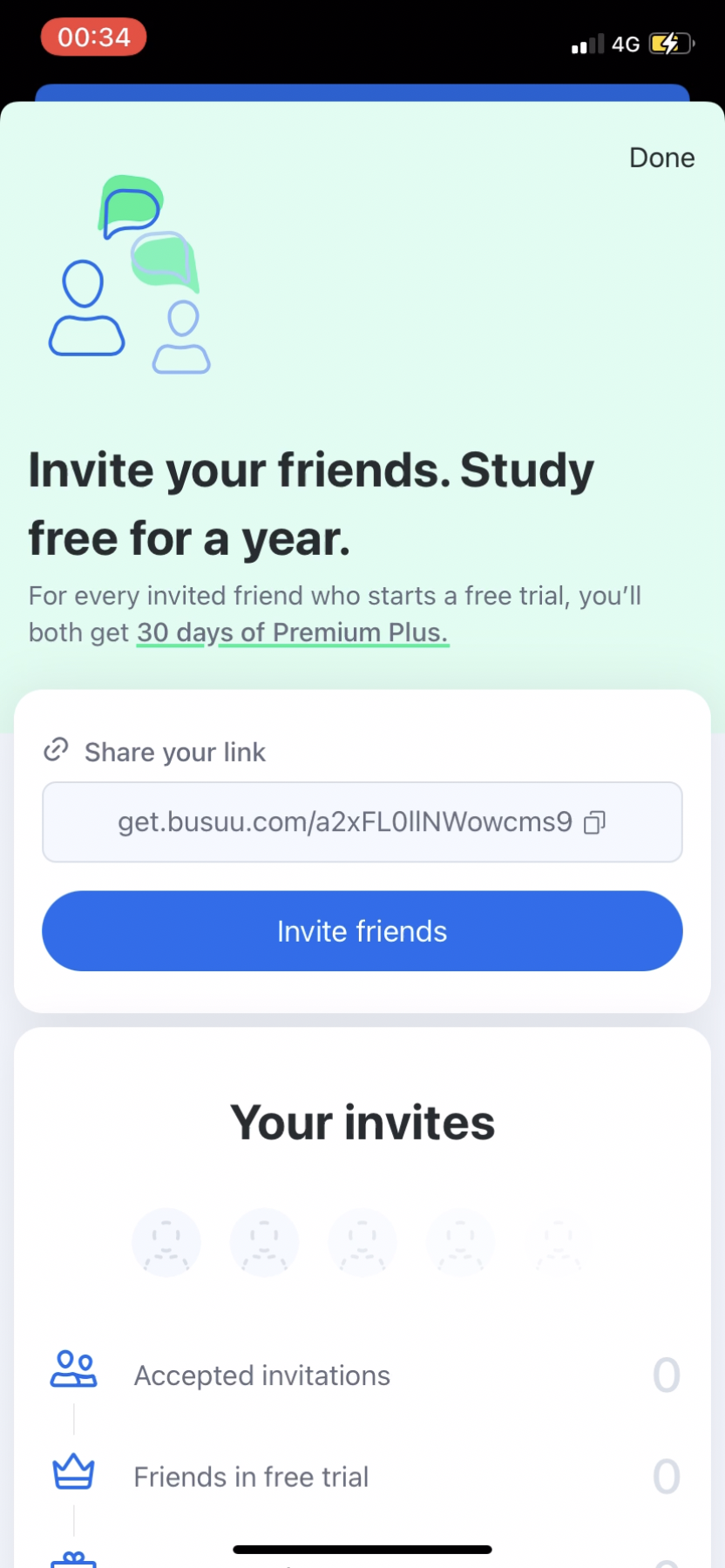
Task: Tap Done to dismiss the invite screen
Action: coord(661,158)
